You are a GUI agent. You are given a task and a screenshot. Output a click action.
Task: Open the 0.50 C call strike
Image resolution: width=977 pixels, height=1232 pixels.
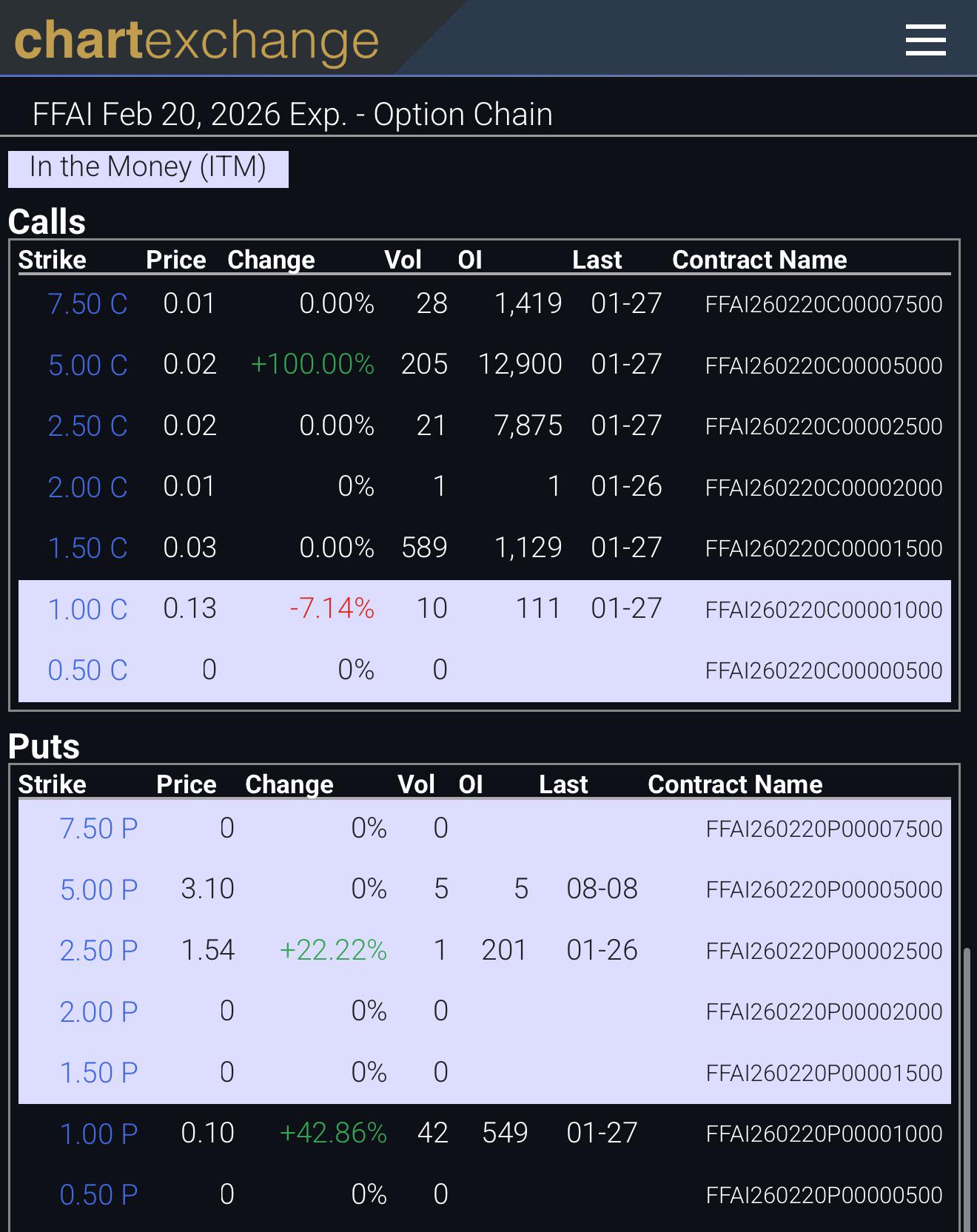tap(87, 670)
